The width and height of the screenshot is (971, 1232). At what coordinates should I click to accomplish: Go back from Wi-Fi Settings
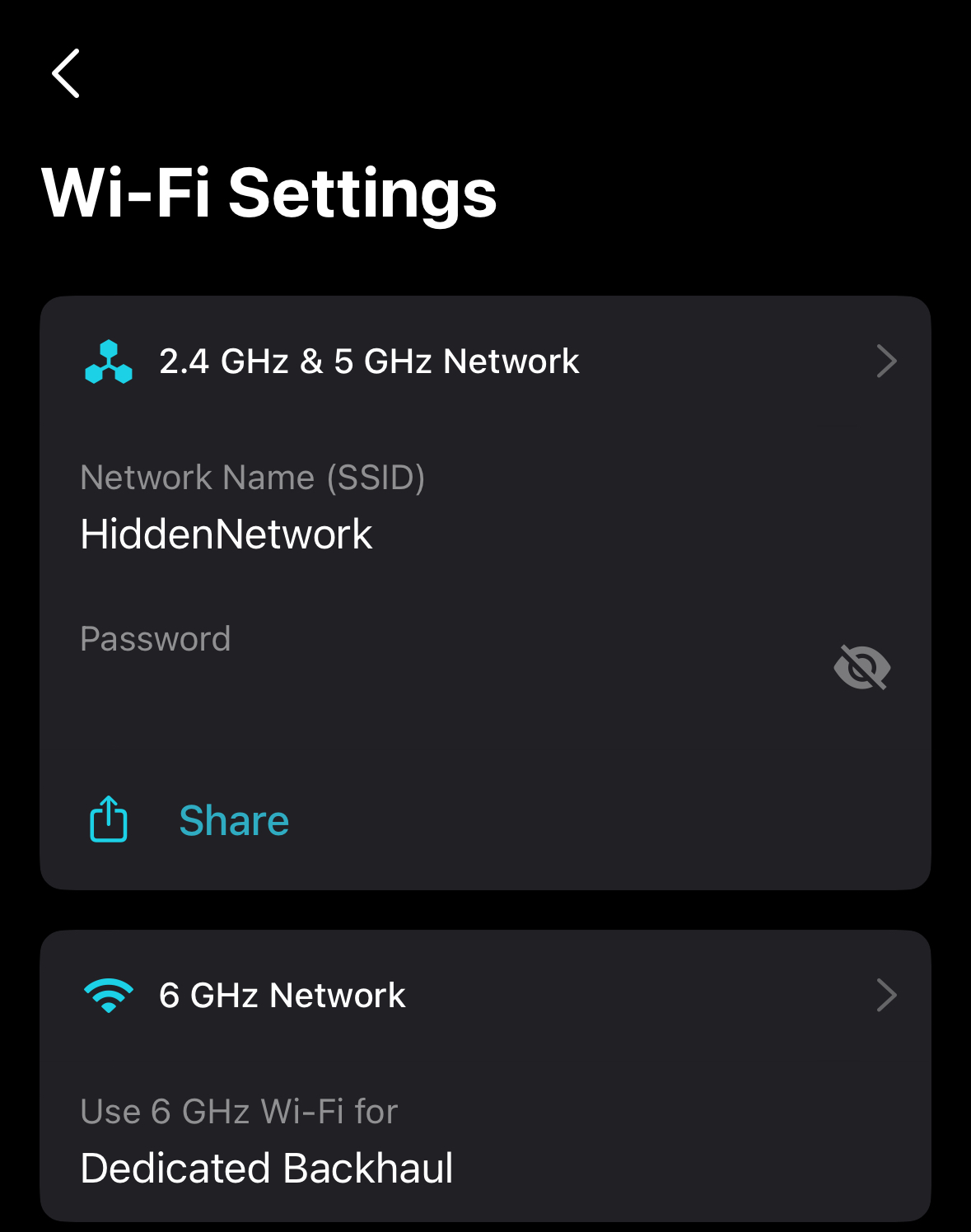(66, 73)
